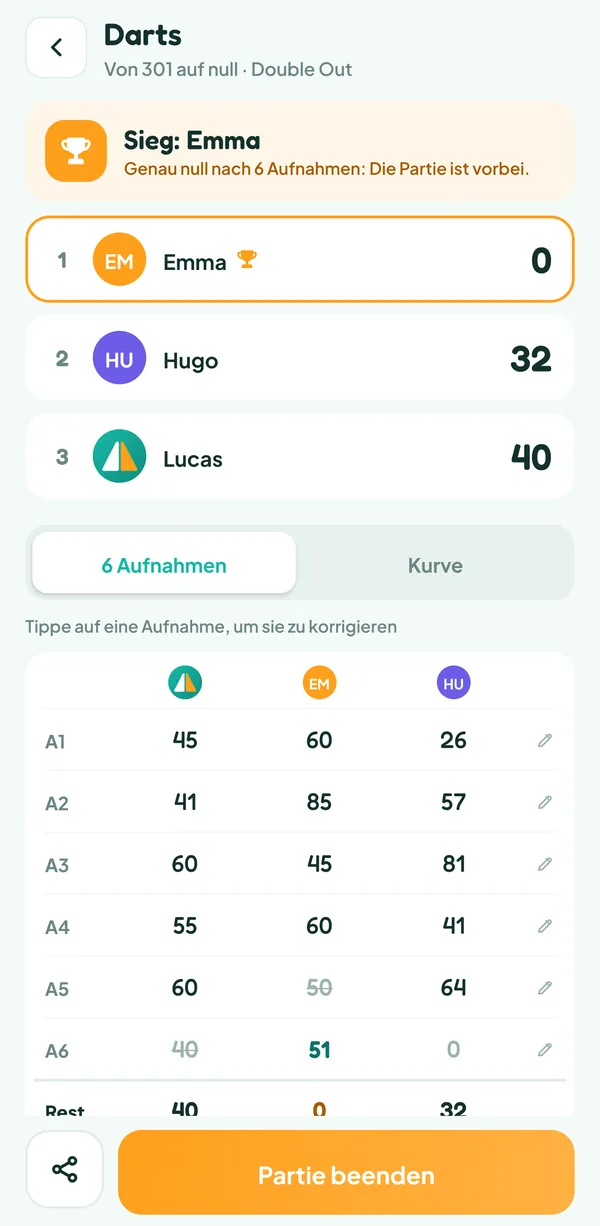
Task: Go back with the arrow button
Action: (x=56, y=47)
